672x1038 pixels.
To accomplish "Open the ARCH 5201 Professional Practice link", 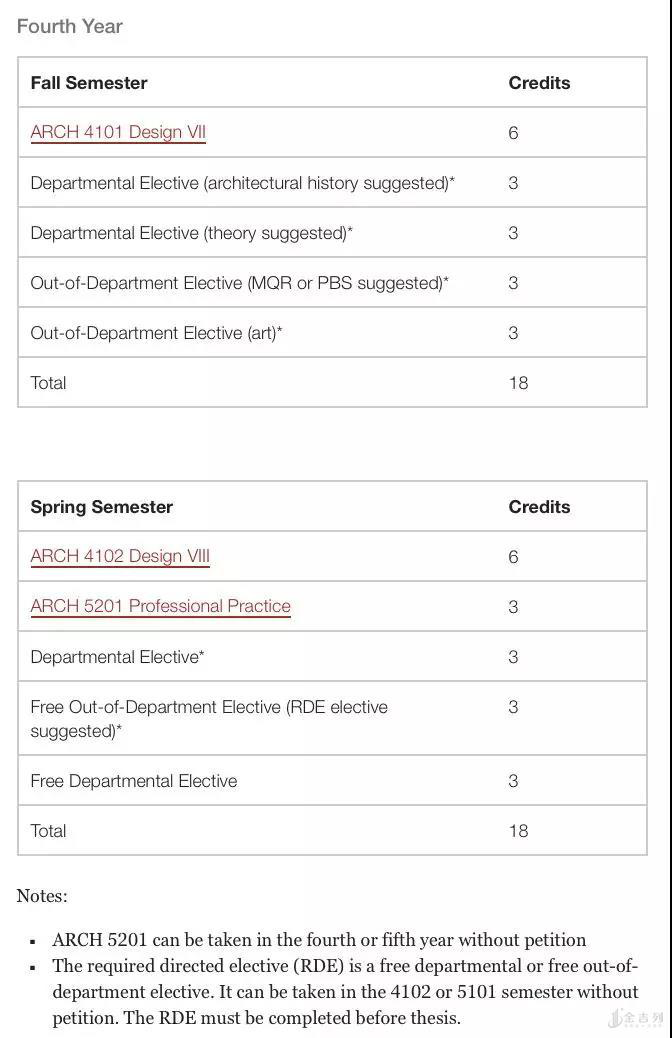I will pyautogui.click(x=160, y=606).
